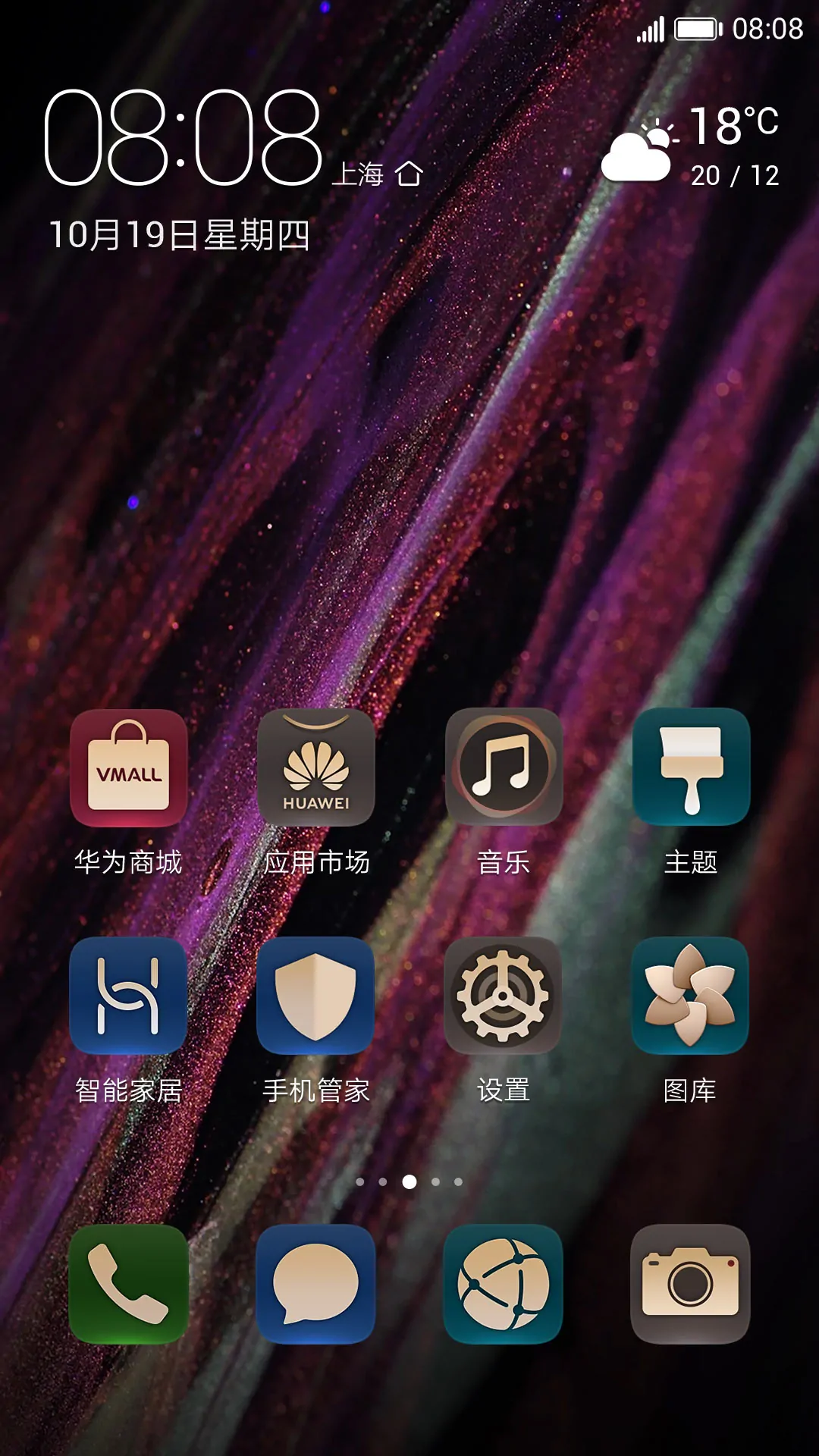Image resolution: width=819 pixels, height=1456 pixels.
Task: Open the weather widget showing 18°C
Action: tap(691, 146)
